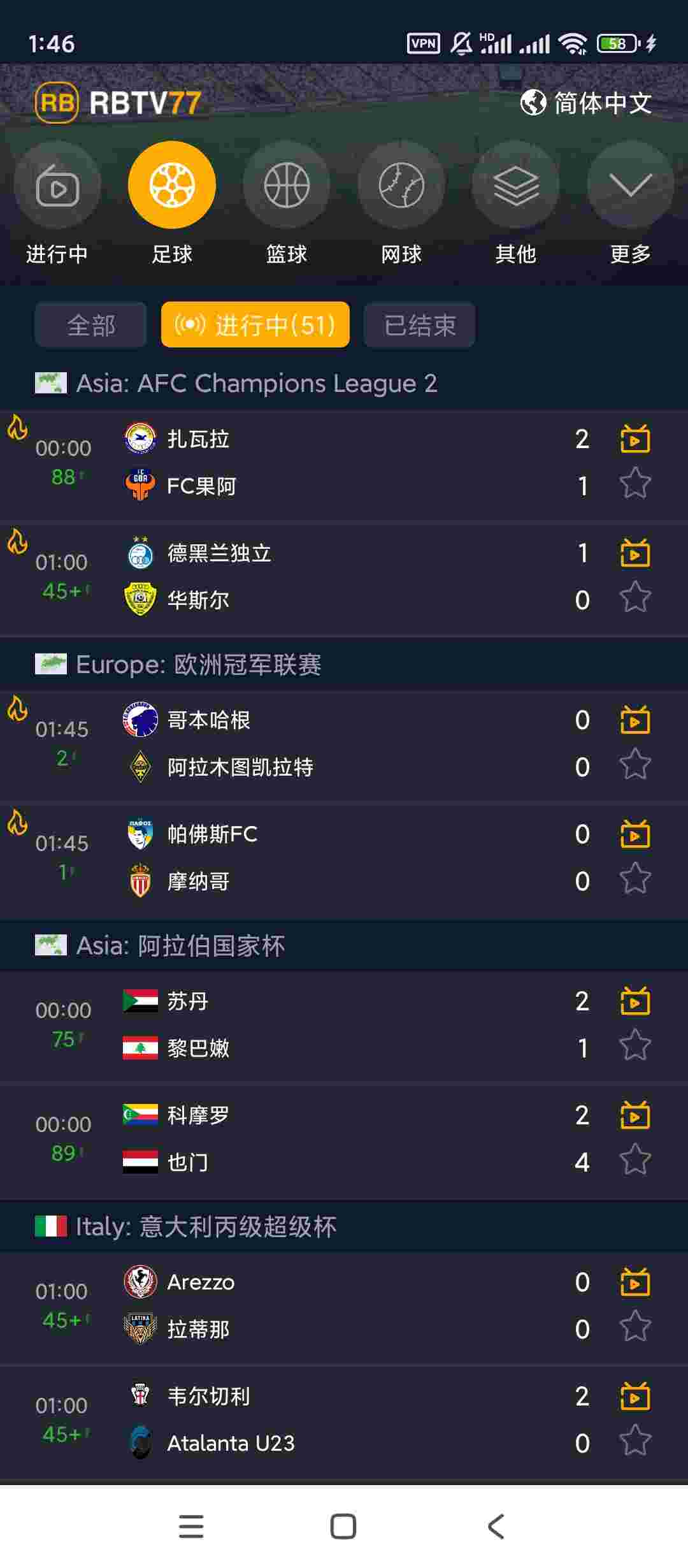
Task: Open recent apps from the navigation bar
Action: tap(191, 1527)
